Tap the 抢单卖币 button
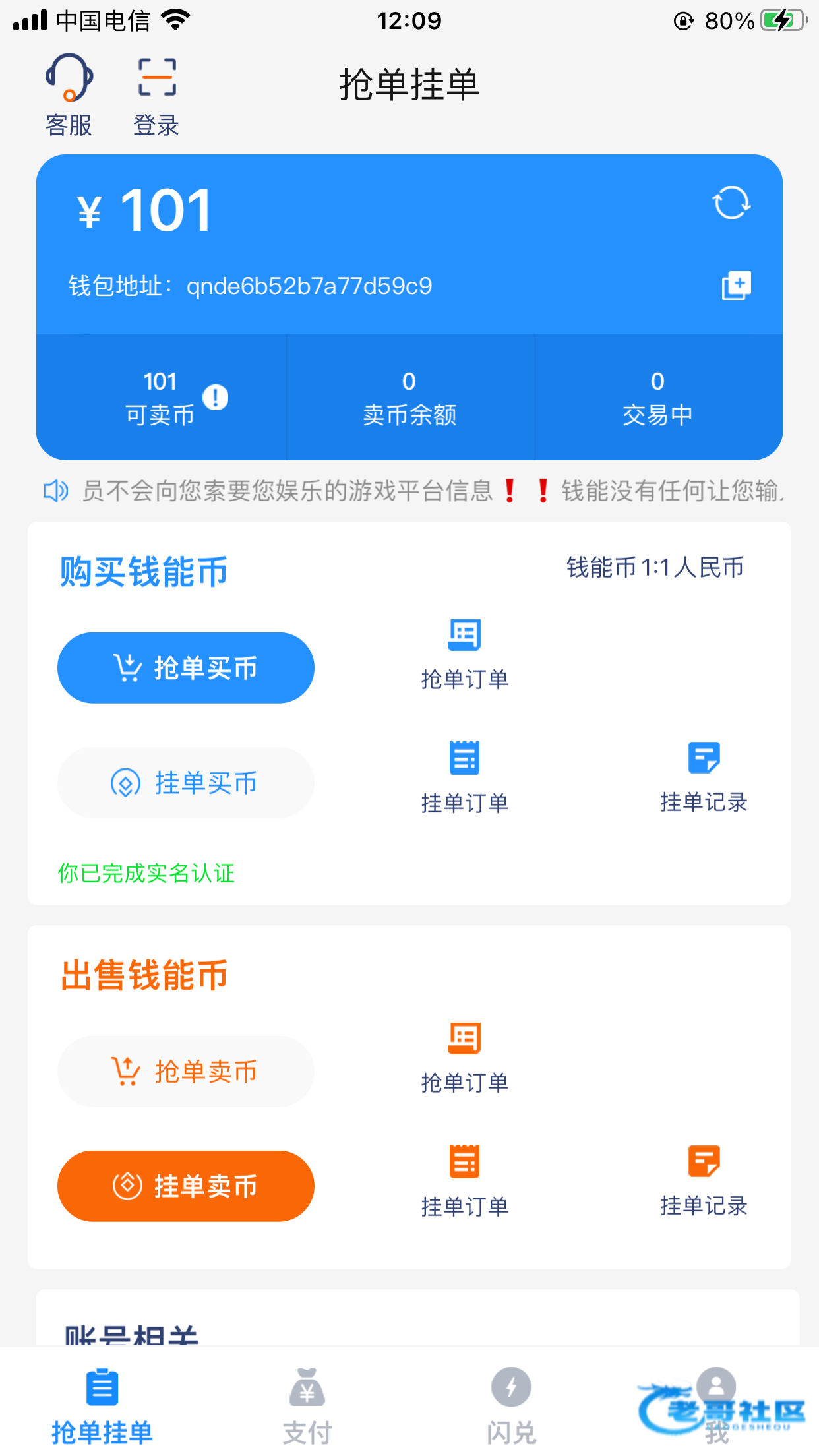 click(186, 1072)
